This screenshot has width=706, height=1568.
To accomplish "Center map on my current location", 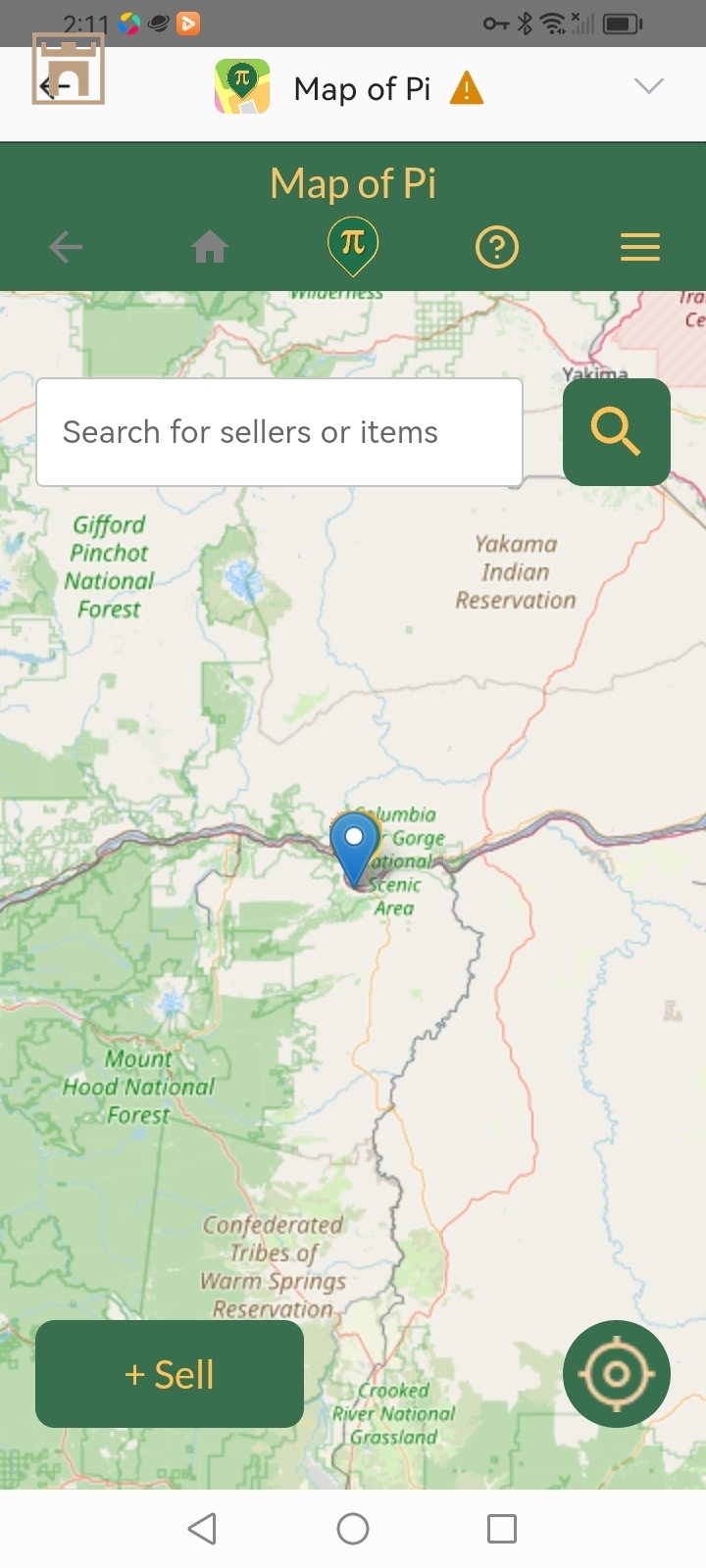I will click(x=616, y=1374).
